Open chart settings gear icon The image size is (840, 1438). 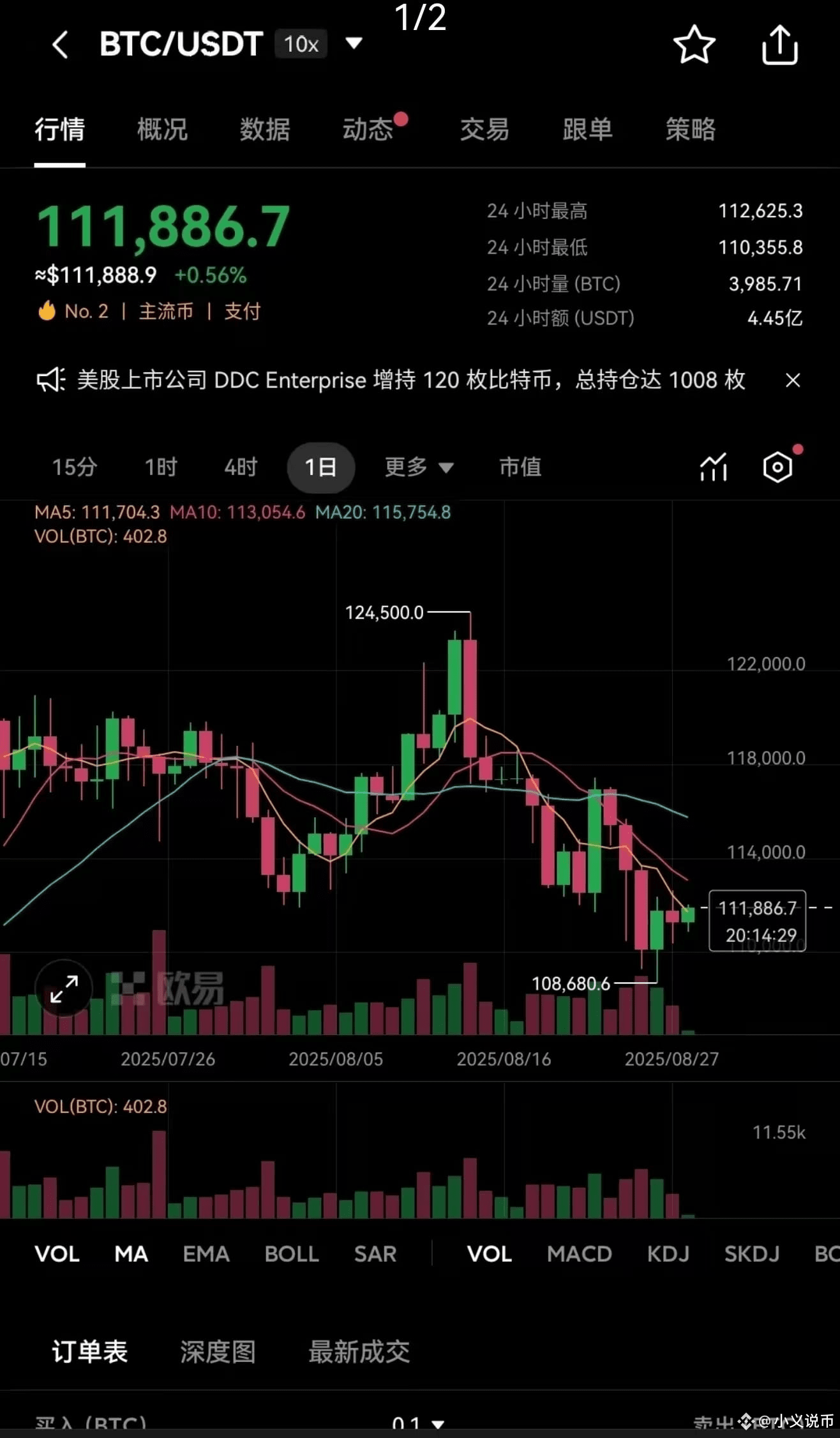coord(777,467)
